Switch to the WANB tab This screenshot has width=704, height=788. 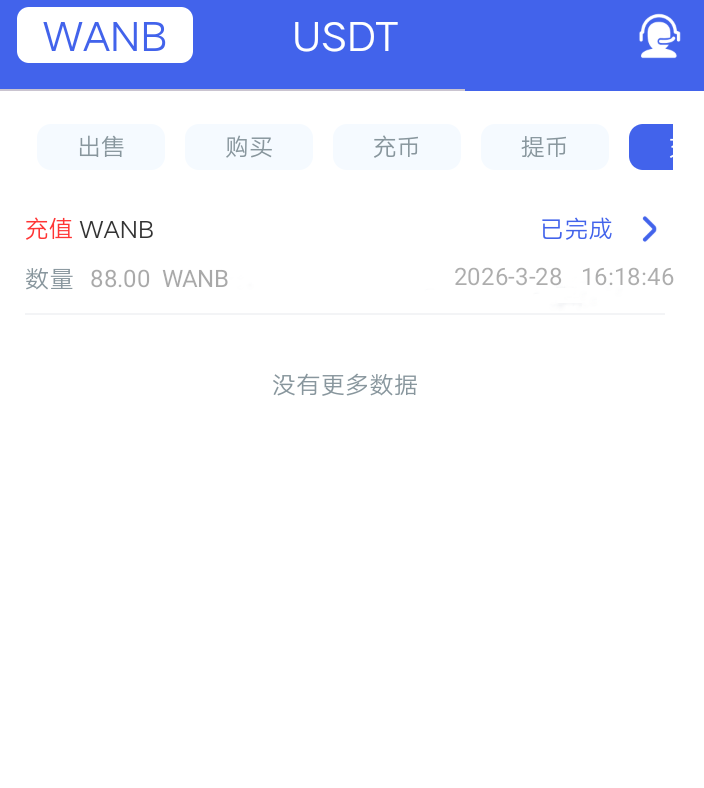click(x=105, y=36)
